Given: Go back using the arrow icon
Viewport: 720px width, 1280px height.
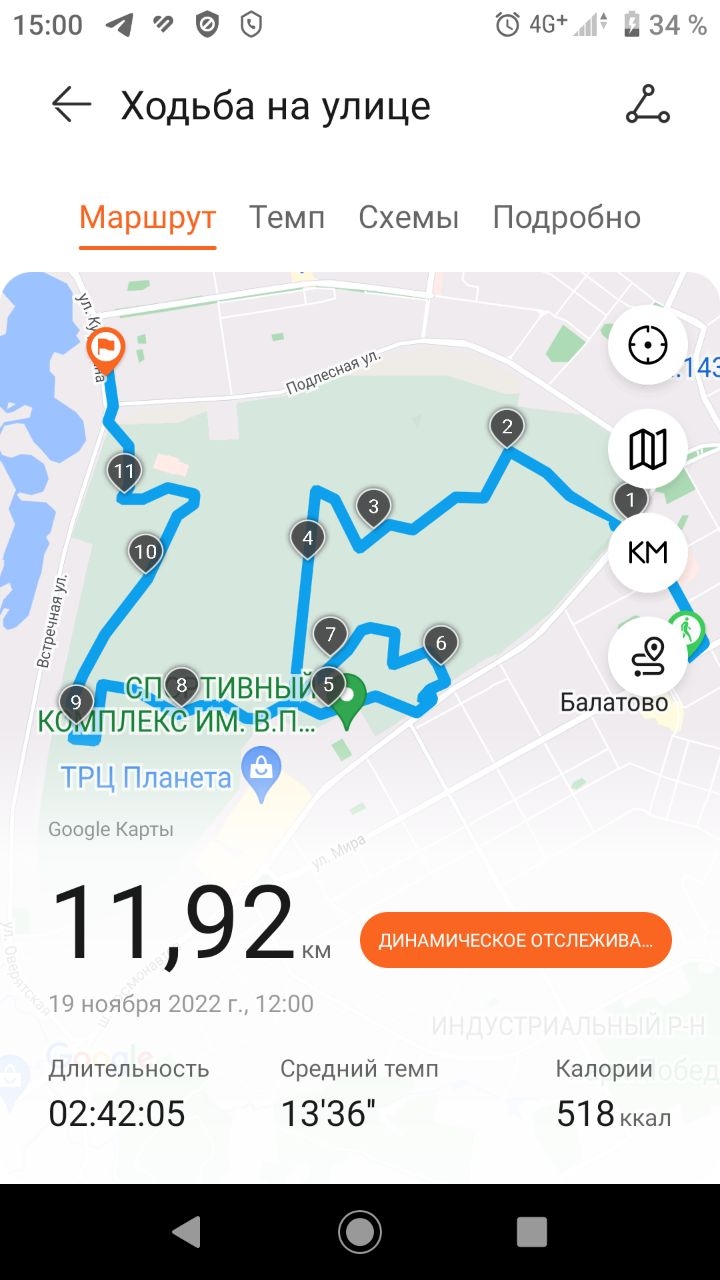Looking at the screenshot, I should click(72, 104).
